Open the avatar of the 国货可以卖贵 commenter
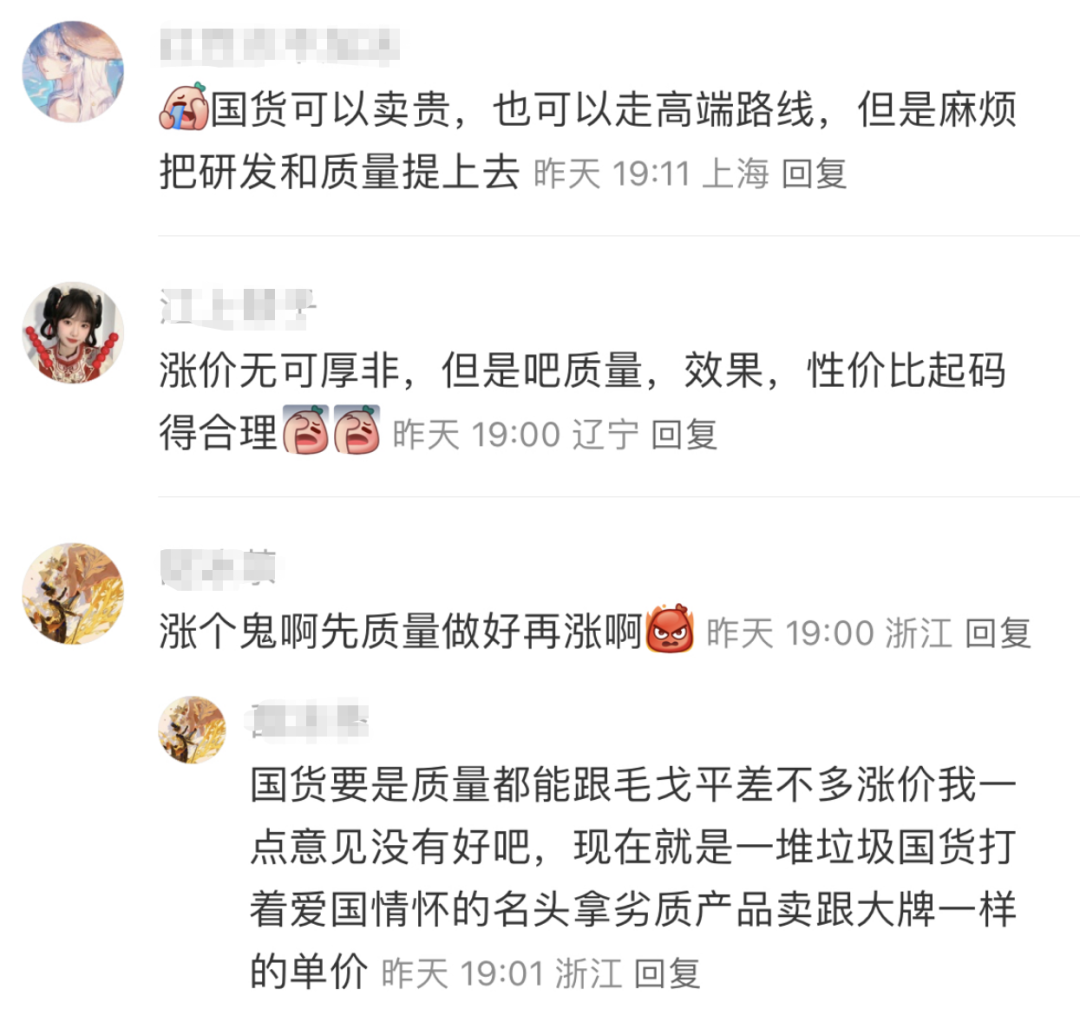Viewport: 1080px width, 1022px height. [x=73, y=71]
